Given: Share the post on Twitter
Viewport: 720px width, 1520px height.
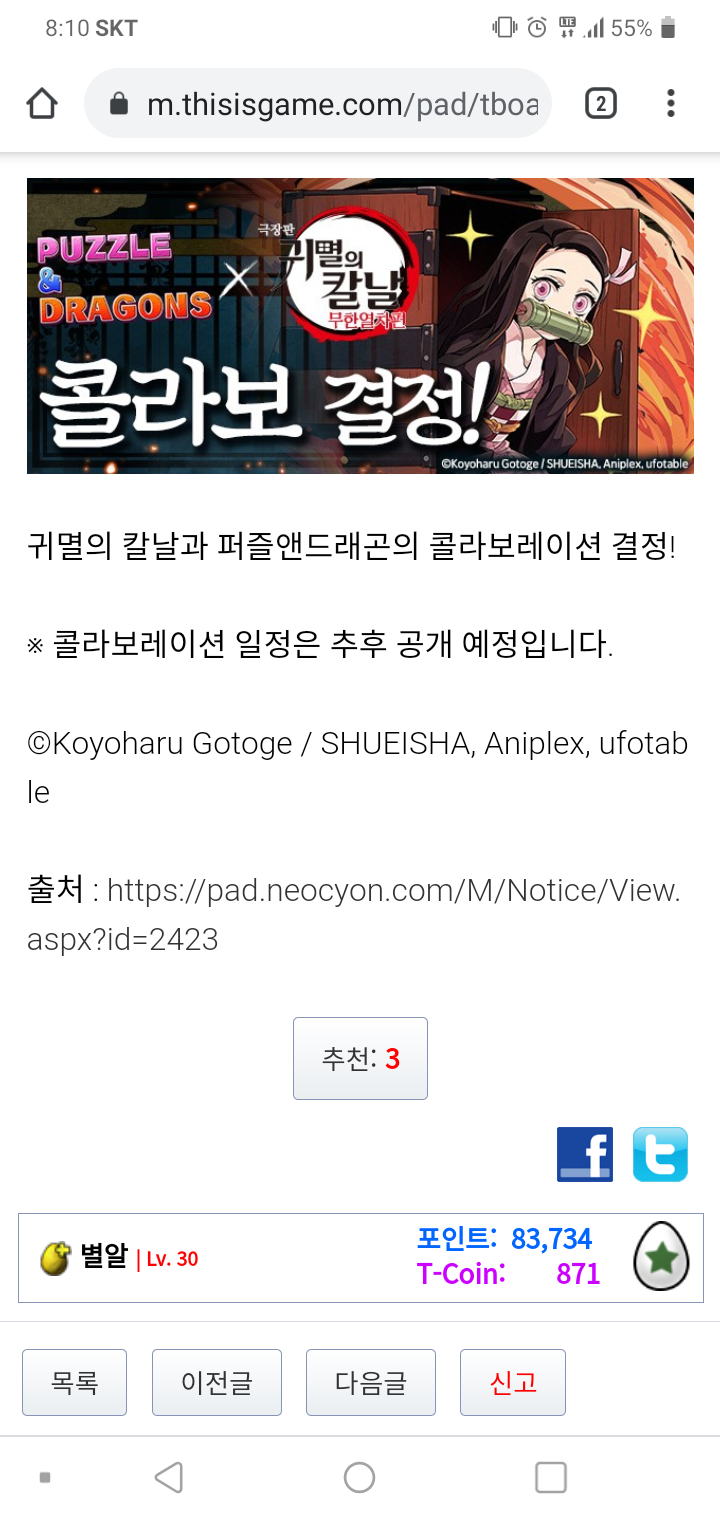Looking at the screenshot, I should pos(660,1154).
